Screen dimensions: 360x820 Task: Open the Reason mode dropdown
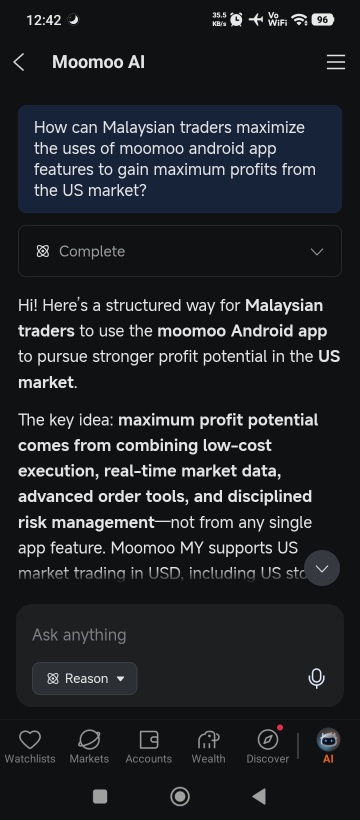tap(85, 678)
